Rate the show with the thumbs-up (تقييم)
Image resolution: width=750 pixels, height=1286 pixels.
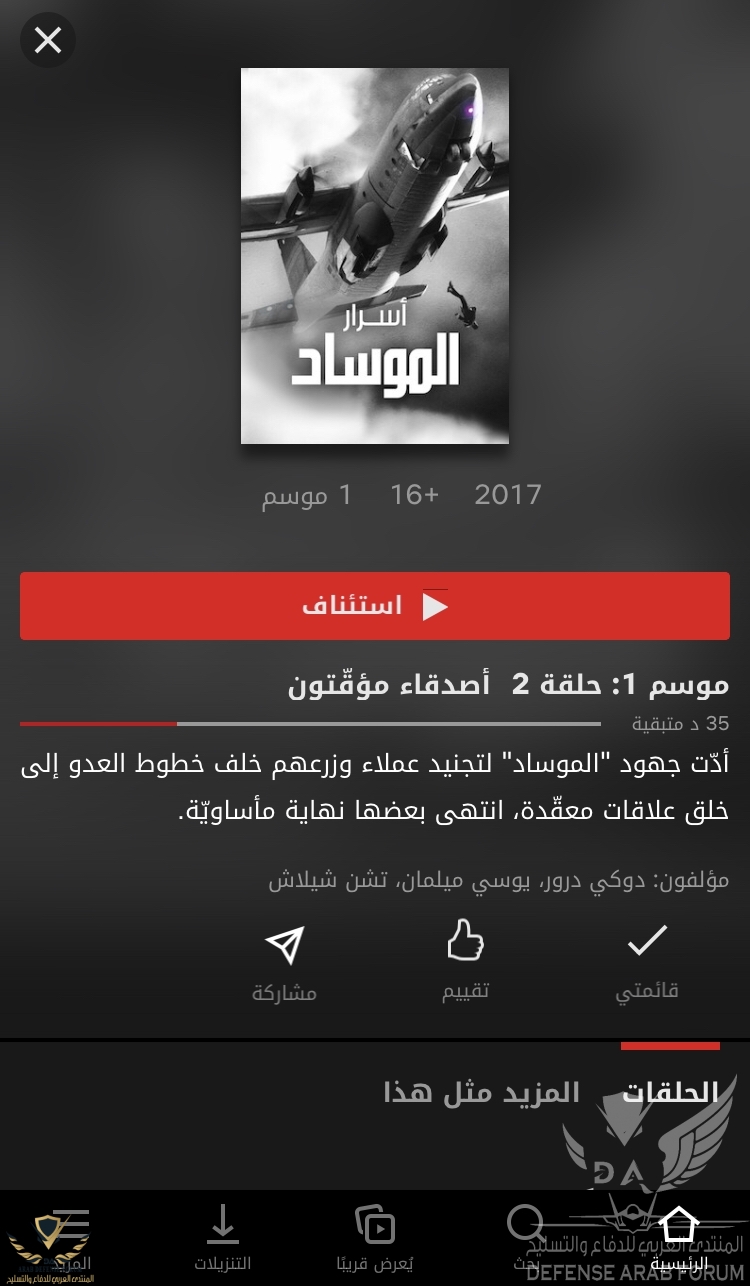tap(466, 960)
